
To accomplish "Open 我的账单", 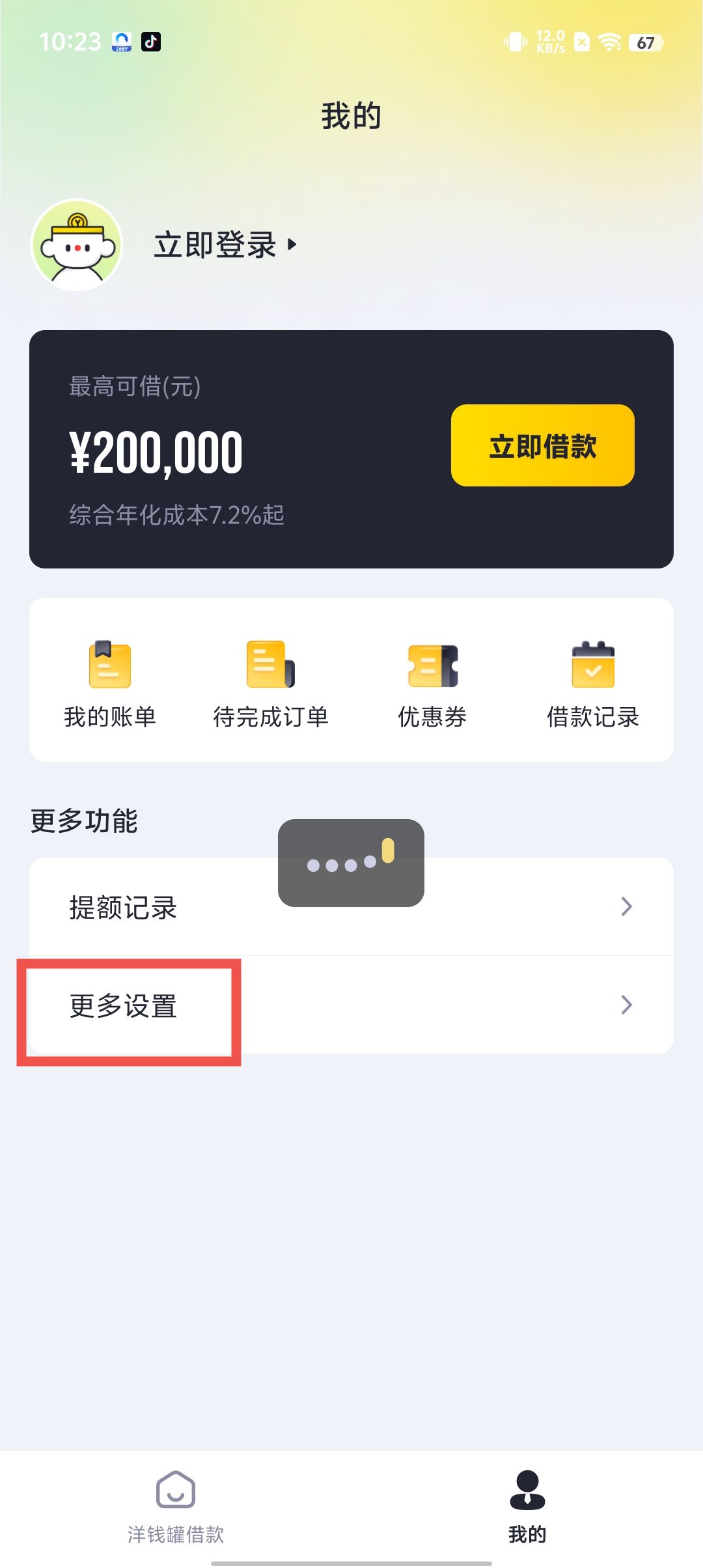I will 110,682.
